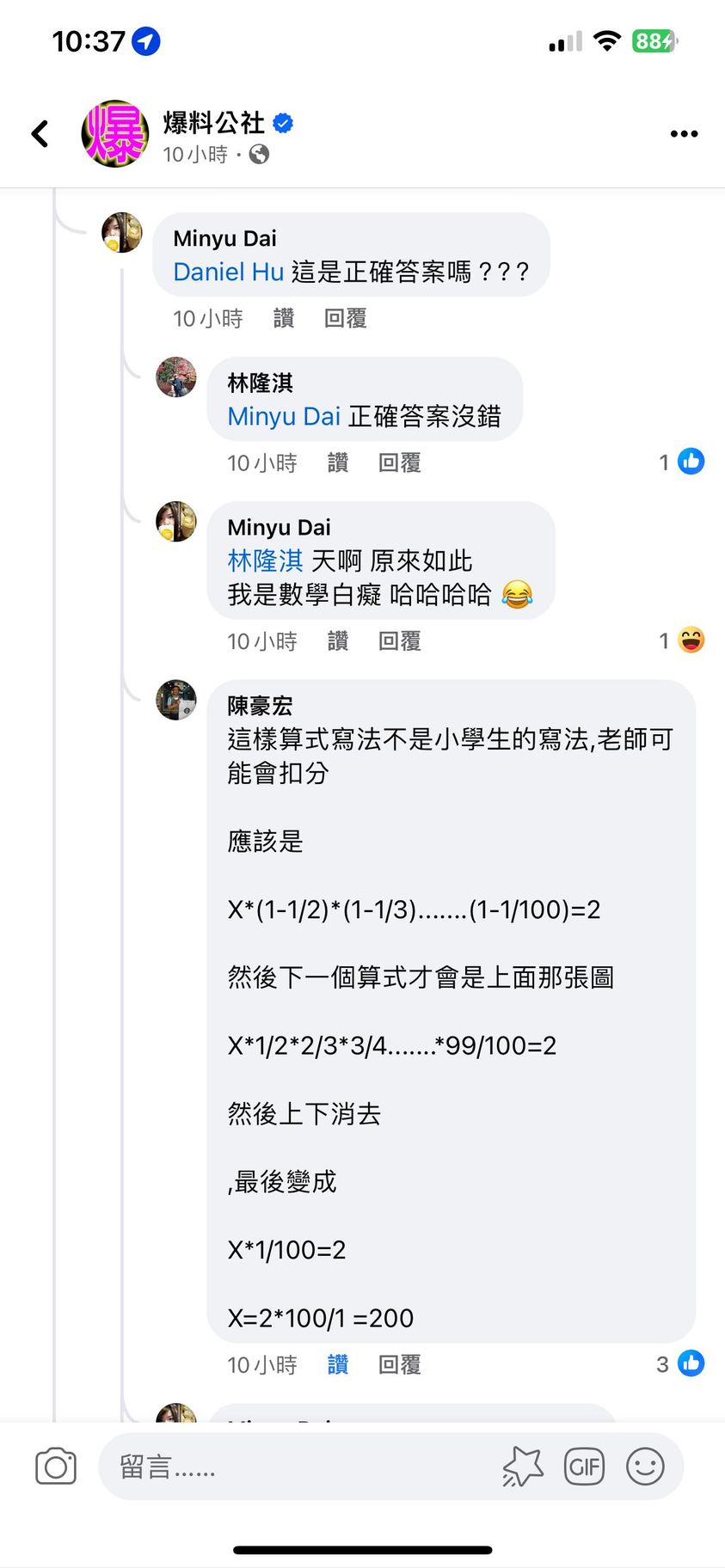The image size is (725, 1568).
Task: Reply to 陳豪宏's comment
Action: pyautogui.click(x=399, y=1364)
